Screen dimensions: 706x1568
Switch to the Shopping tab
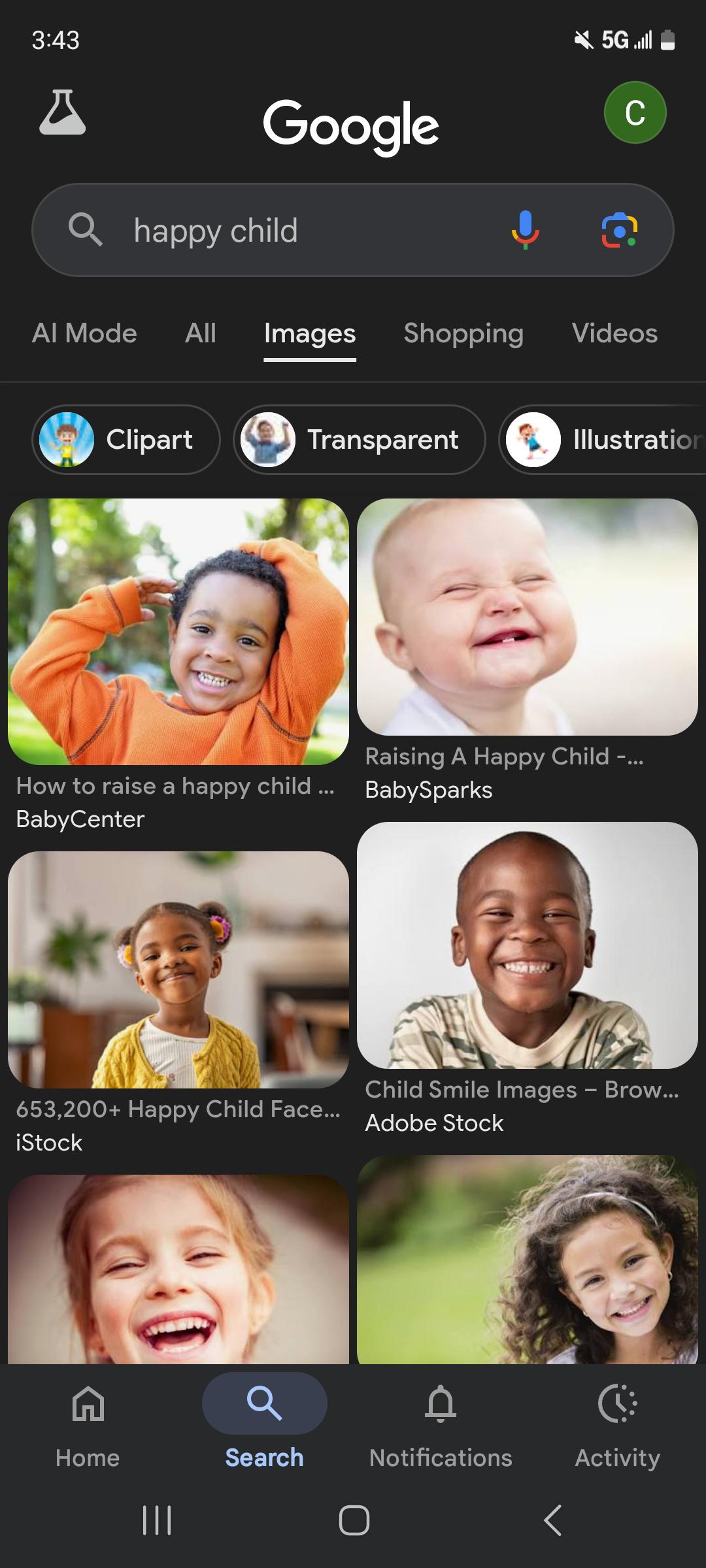463,334
